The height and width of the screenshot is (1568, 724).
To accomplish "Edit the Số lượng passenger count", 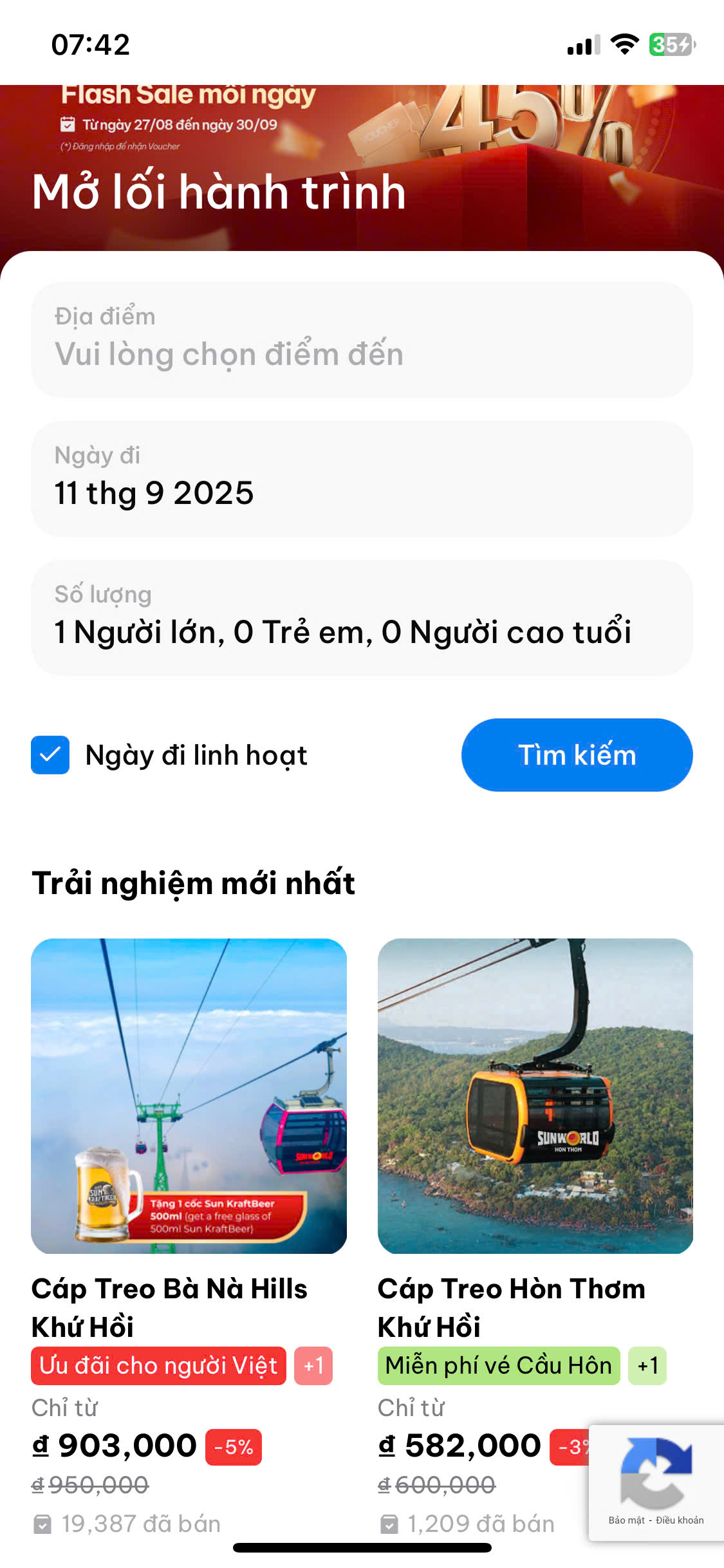I will click(x=362, y=618).
